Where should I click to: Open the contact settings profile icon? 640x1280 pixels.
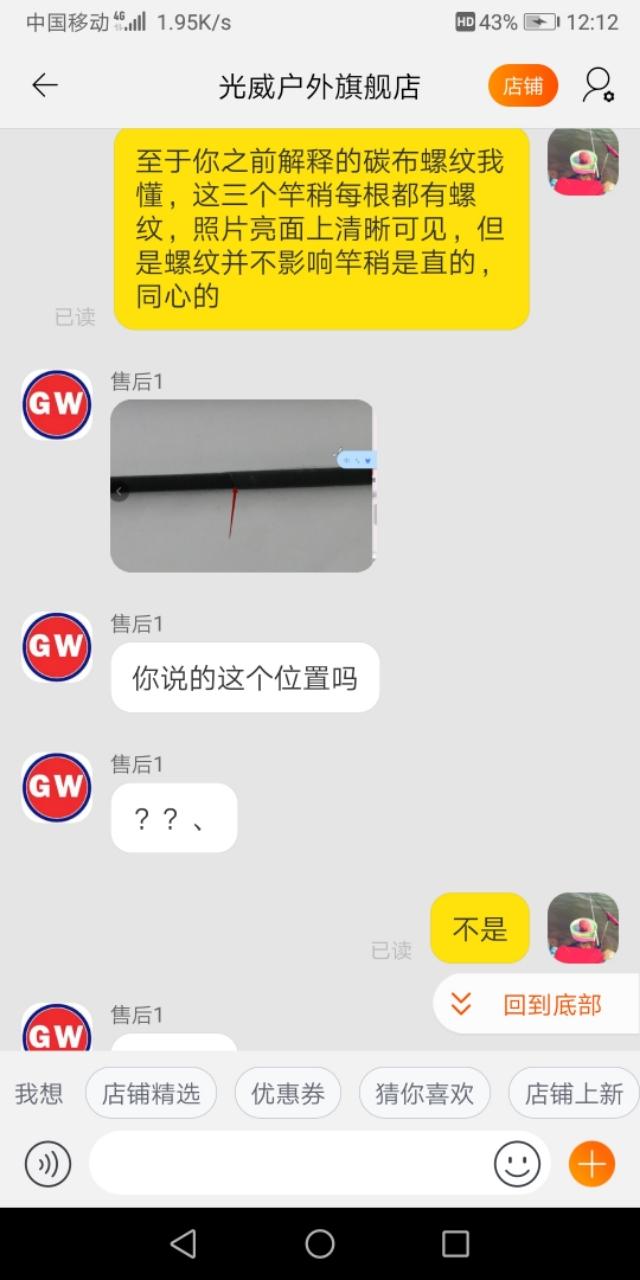click(598, 86)
